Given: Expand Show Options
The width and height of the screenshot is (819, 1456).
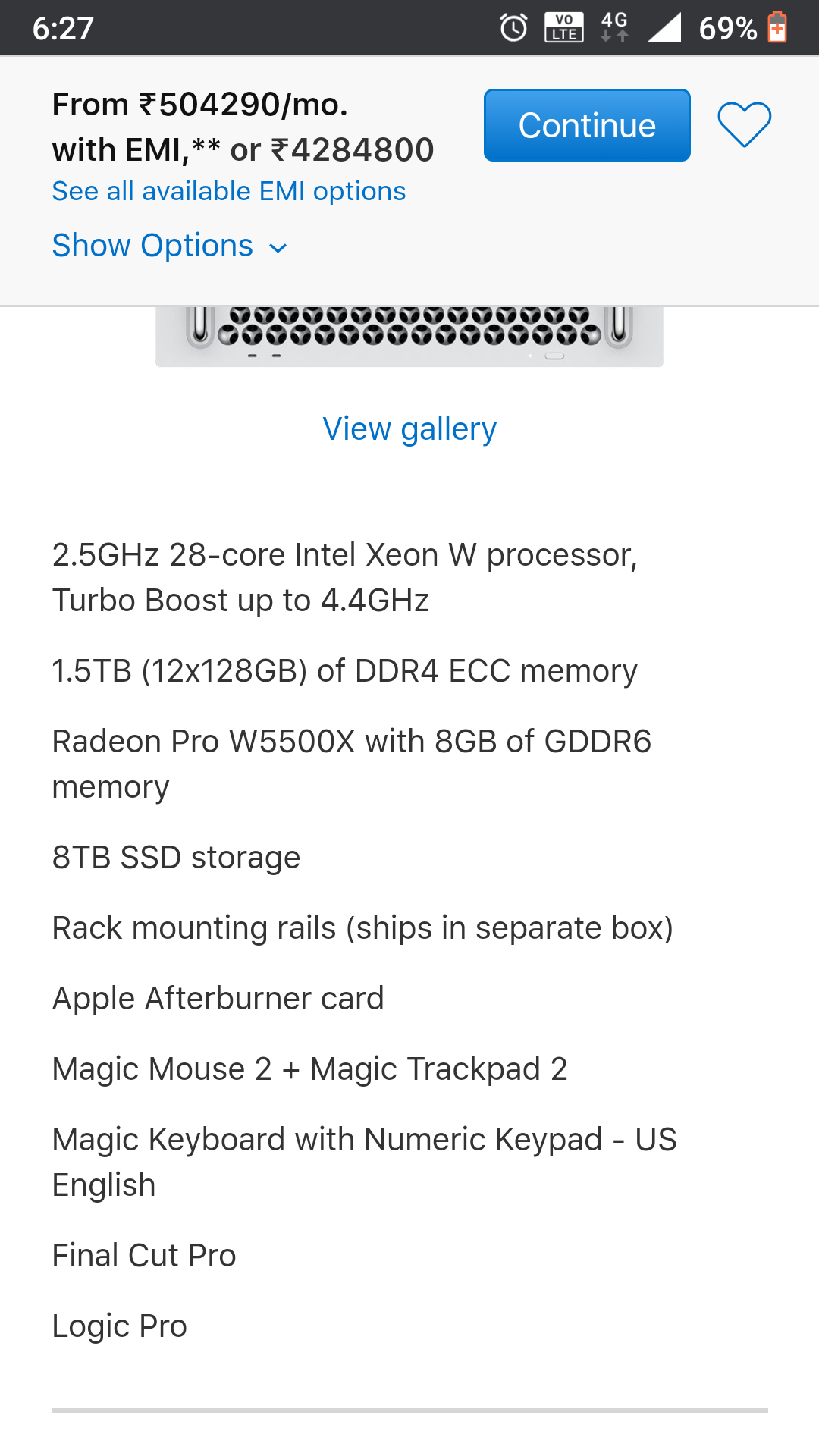Looking at the screenshot, I should tap(170, 246).
